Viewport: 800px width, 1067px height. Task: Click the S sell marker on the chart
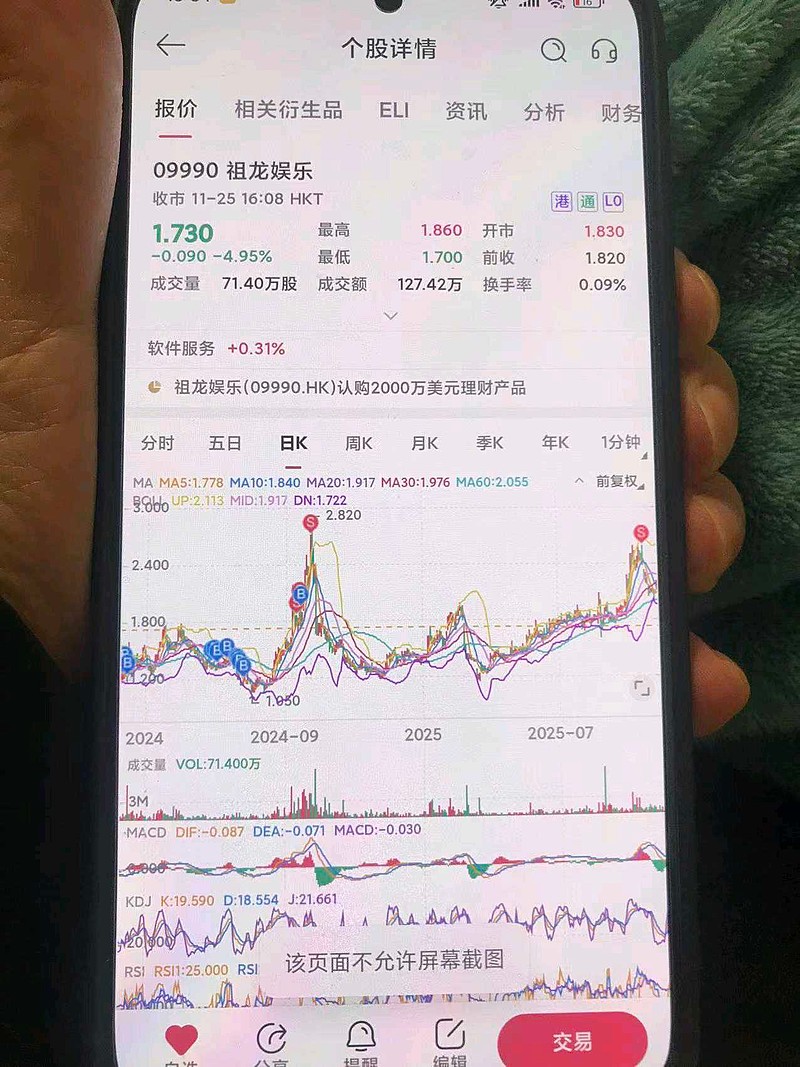point(311,521)
